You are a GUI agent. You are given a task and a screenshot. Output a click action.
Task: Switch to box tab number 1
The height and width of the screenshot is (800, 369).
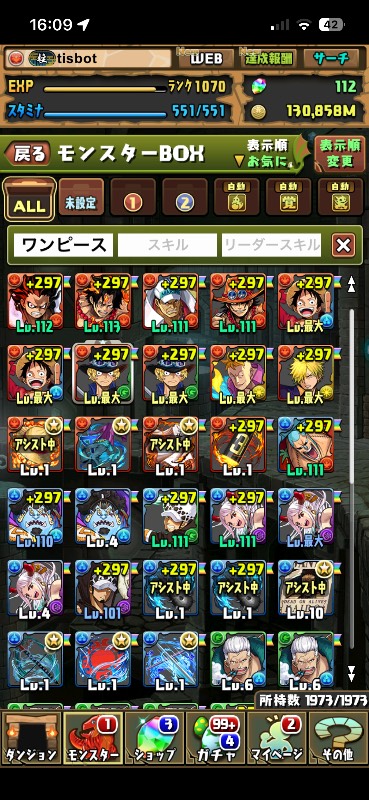[133, 197]
